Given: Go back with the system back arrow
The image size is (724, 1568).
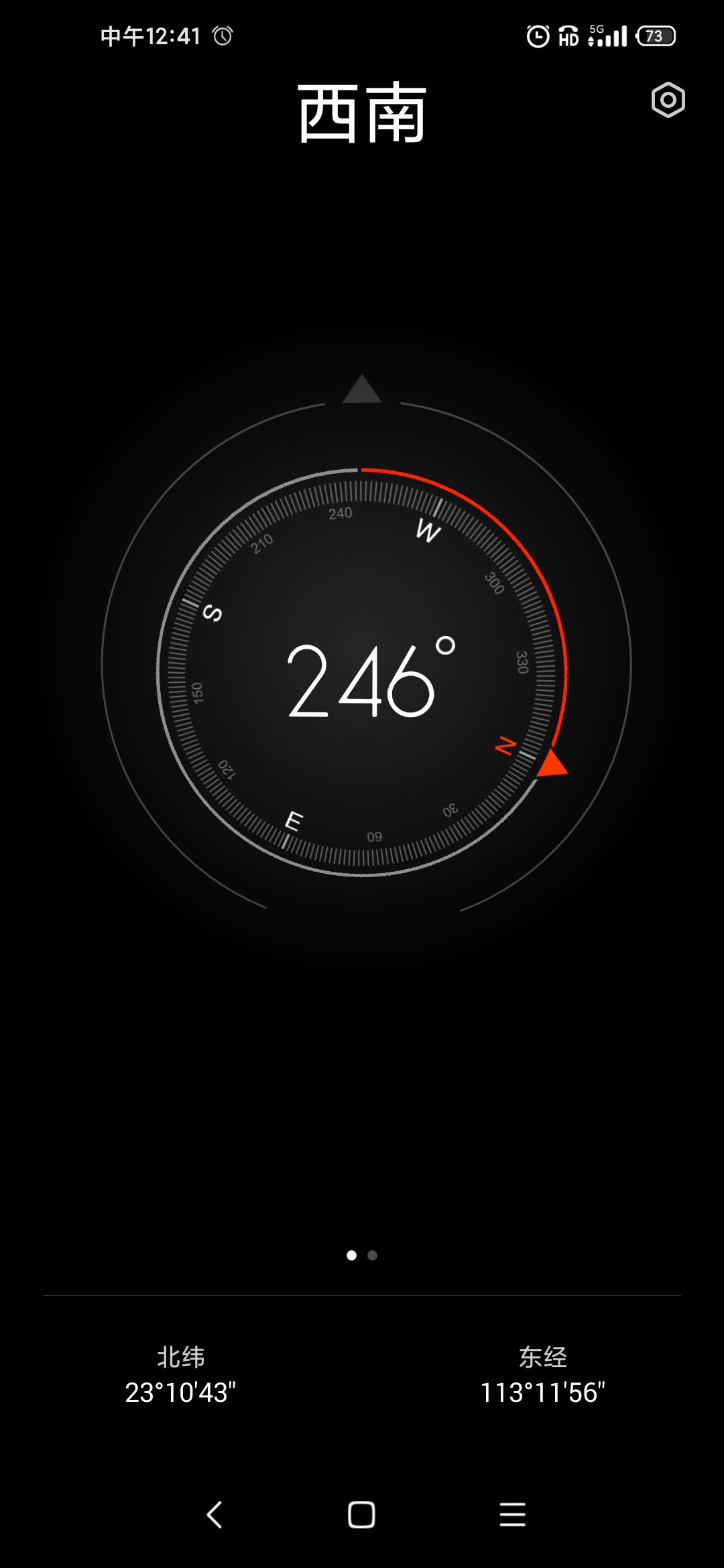Looking at the screenshot, I should click(215, 1514).
